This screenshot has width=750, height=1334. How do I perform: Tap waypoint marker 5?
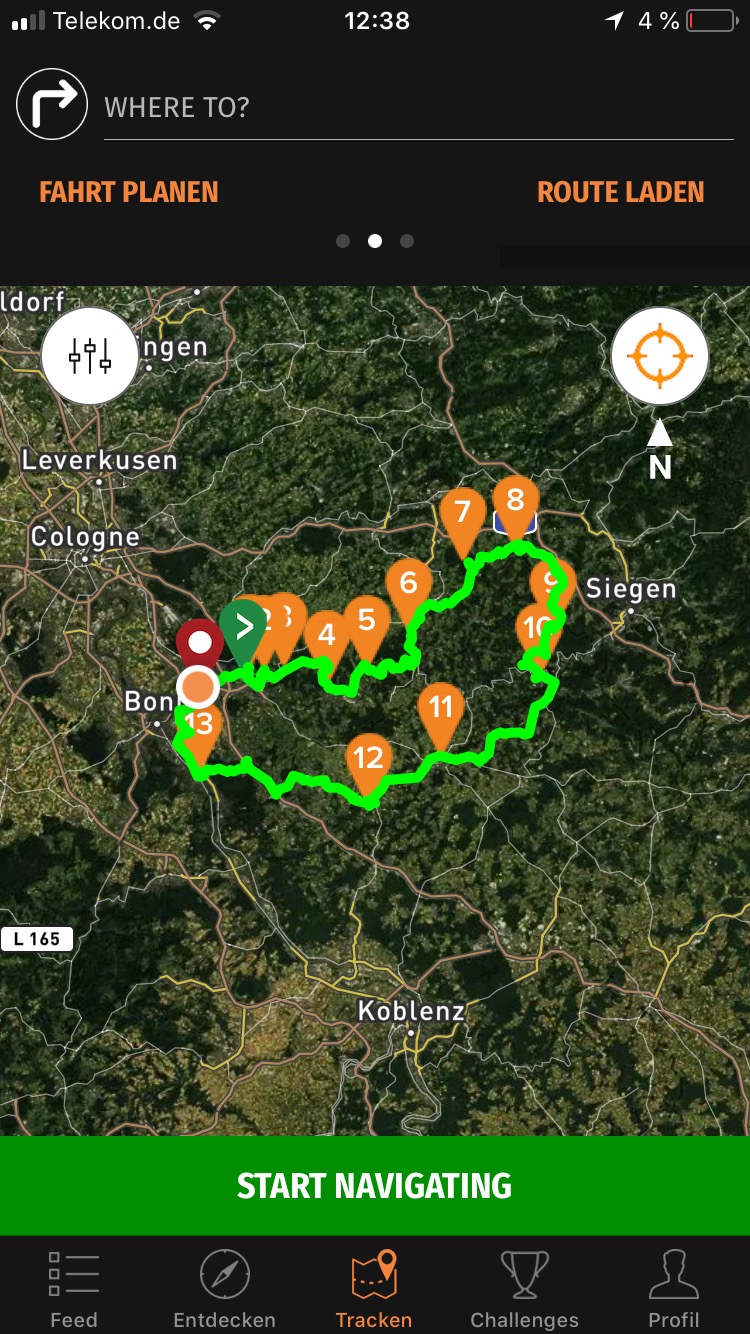click(366, 625)
